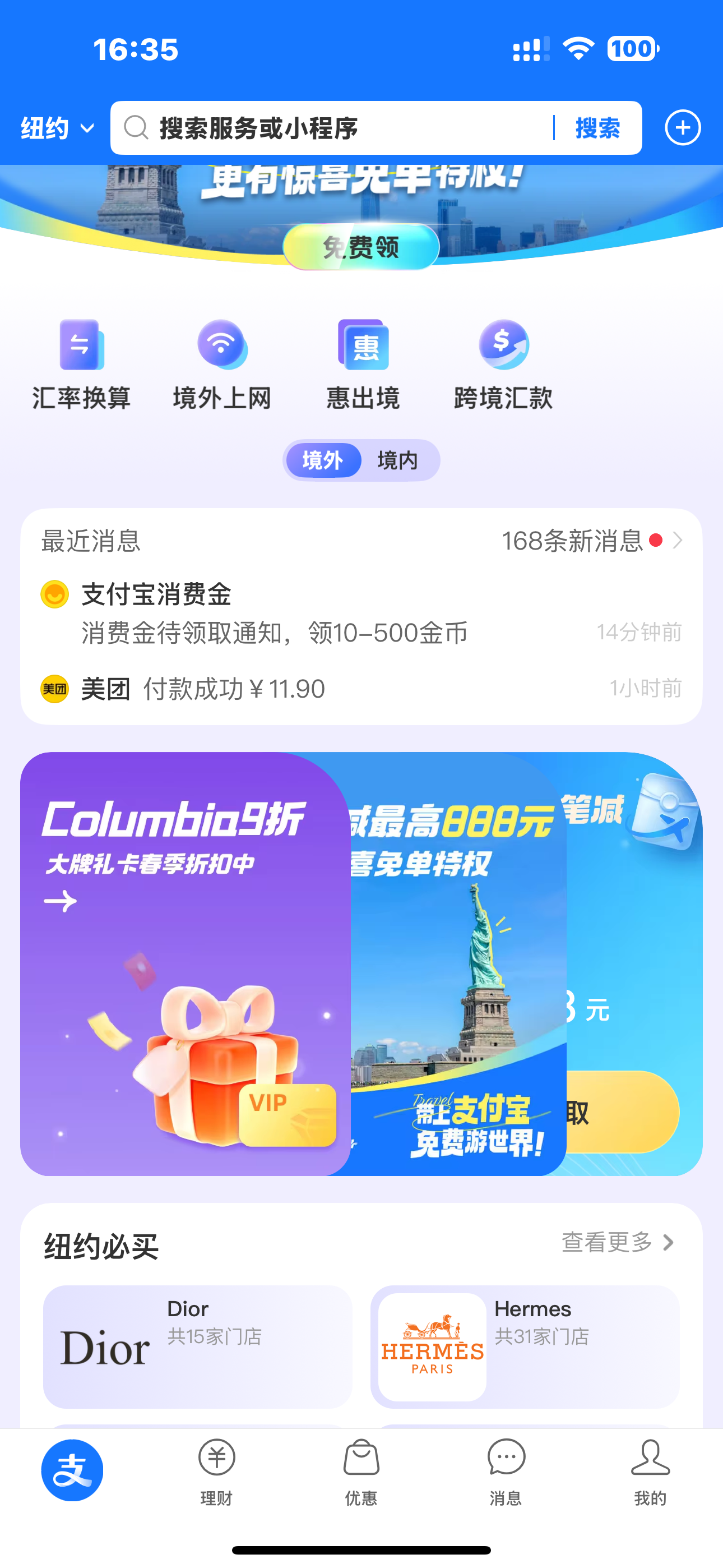Claim the 免费领 banner offer
The image size is (723, 1568).
pyautogui.click(x=361, y=247)
